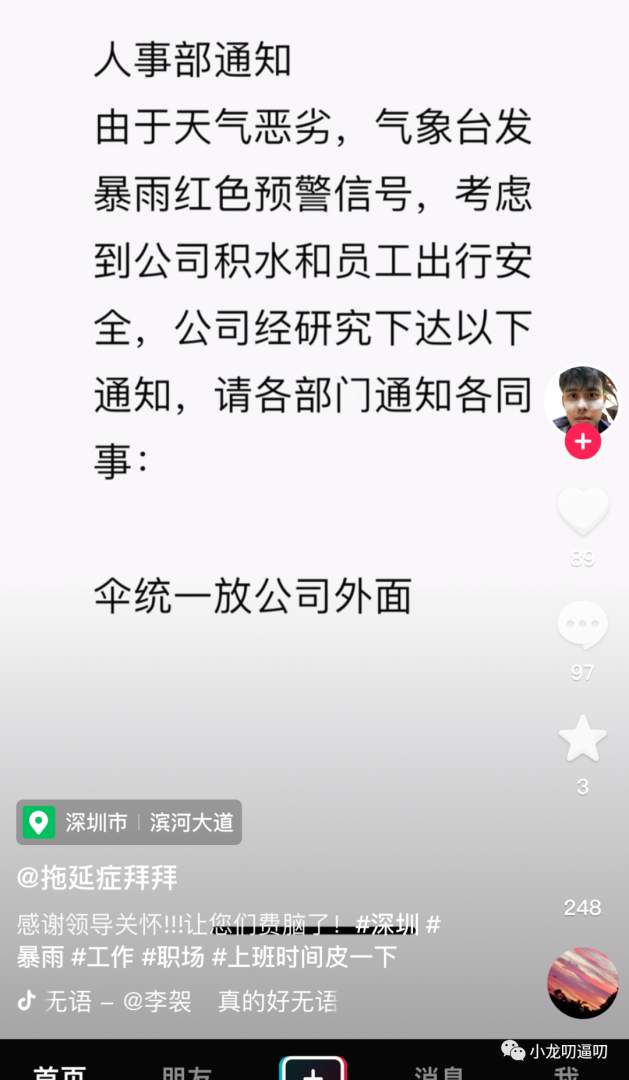Follow the author with the red plus button

pos(582,441)
